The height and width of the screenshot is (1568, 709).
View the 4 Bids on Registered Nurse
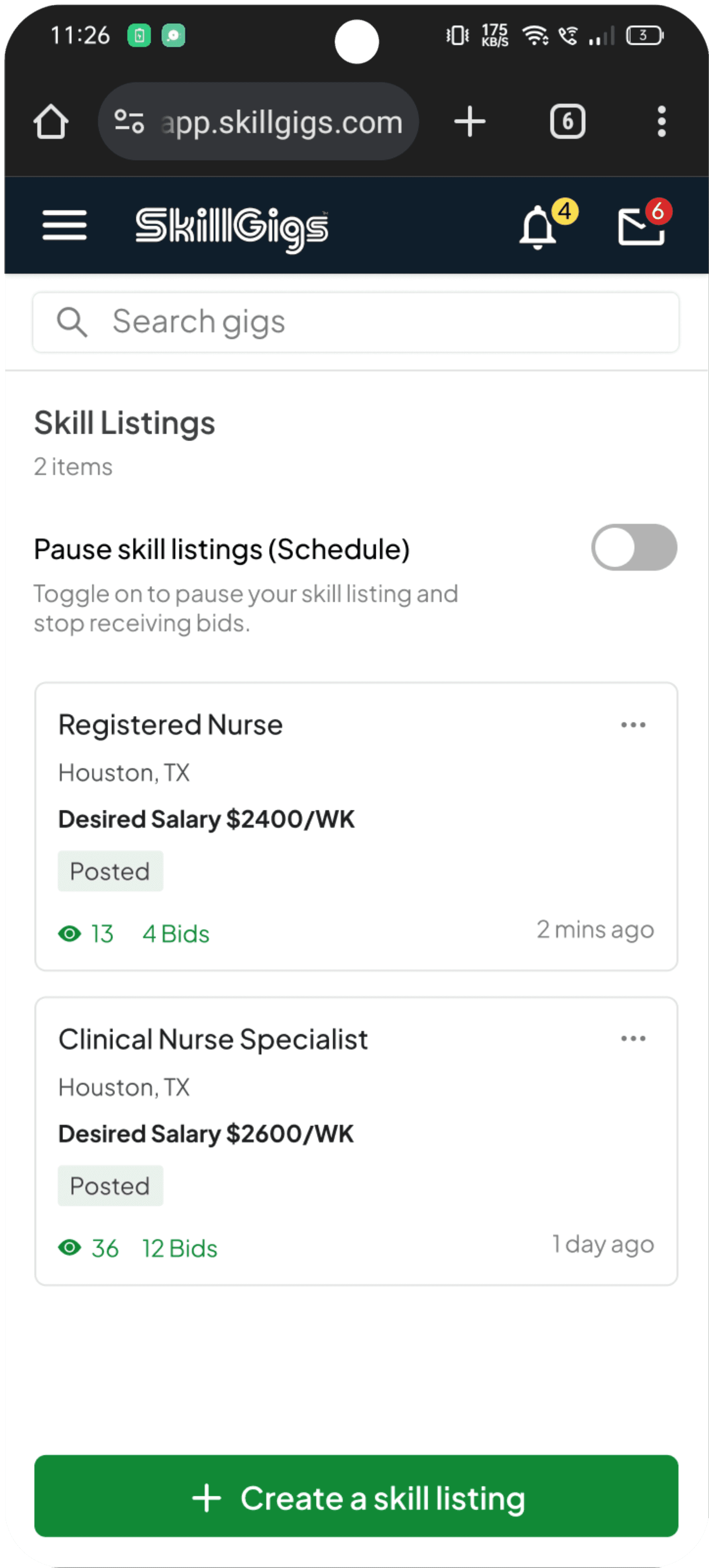click(175, 934)
